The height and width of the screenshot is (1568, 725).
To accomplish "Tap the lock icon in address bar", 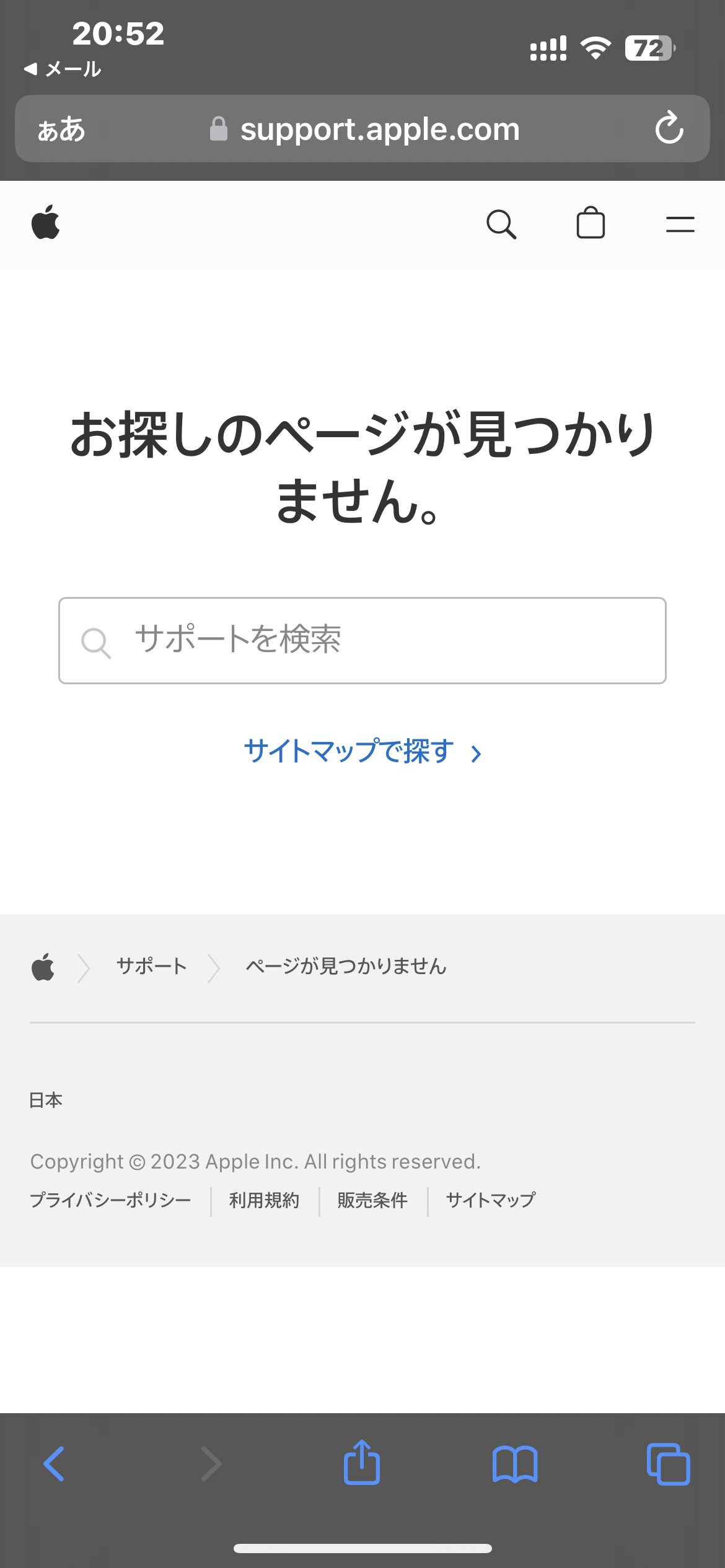I will coord(220,127).
